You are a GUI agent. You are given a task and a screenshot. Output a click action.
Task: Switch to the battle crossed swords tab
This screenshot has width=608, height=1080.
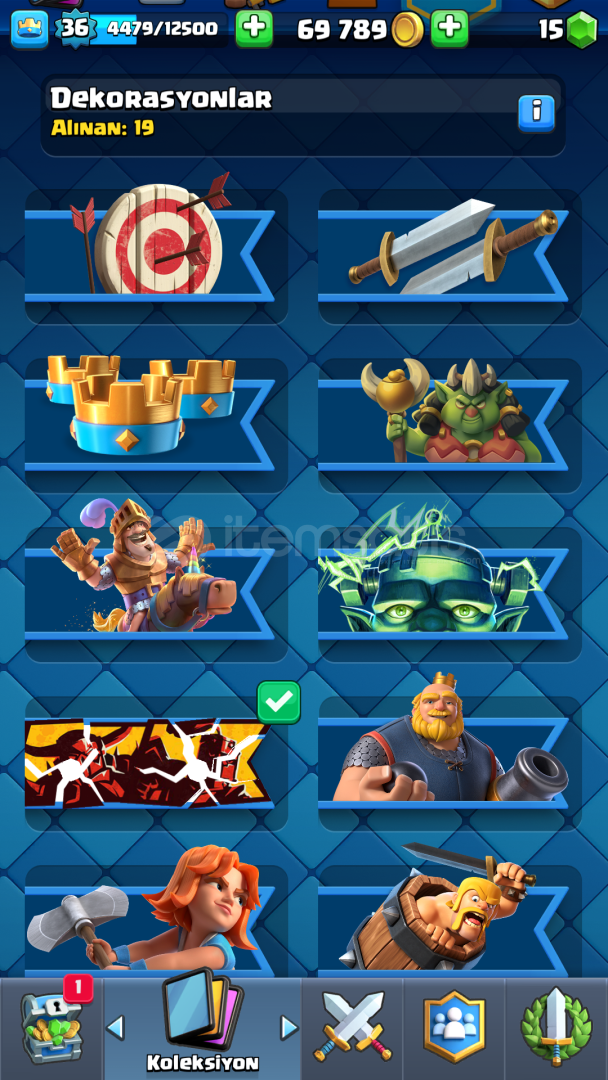(353, 1028)
